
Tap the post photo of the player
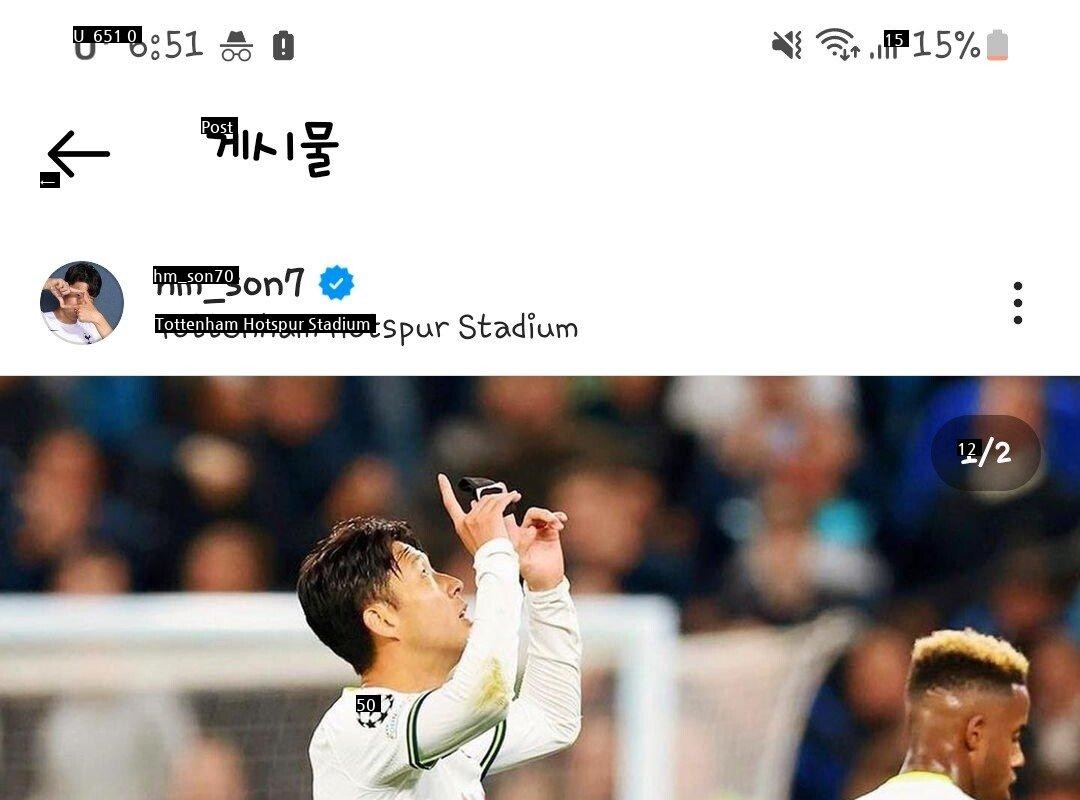[x=540, y=600]
